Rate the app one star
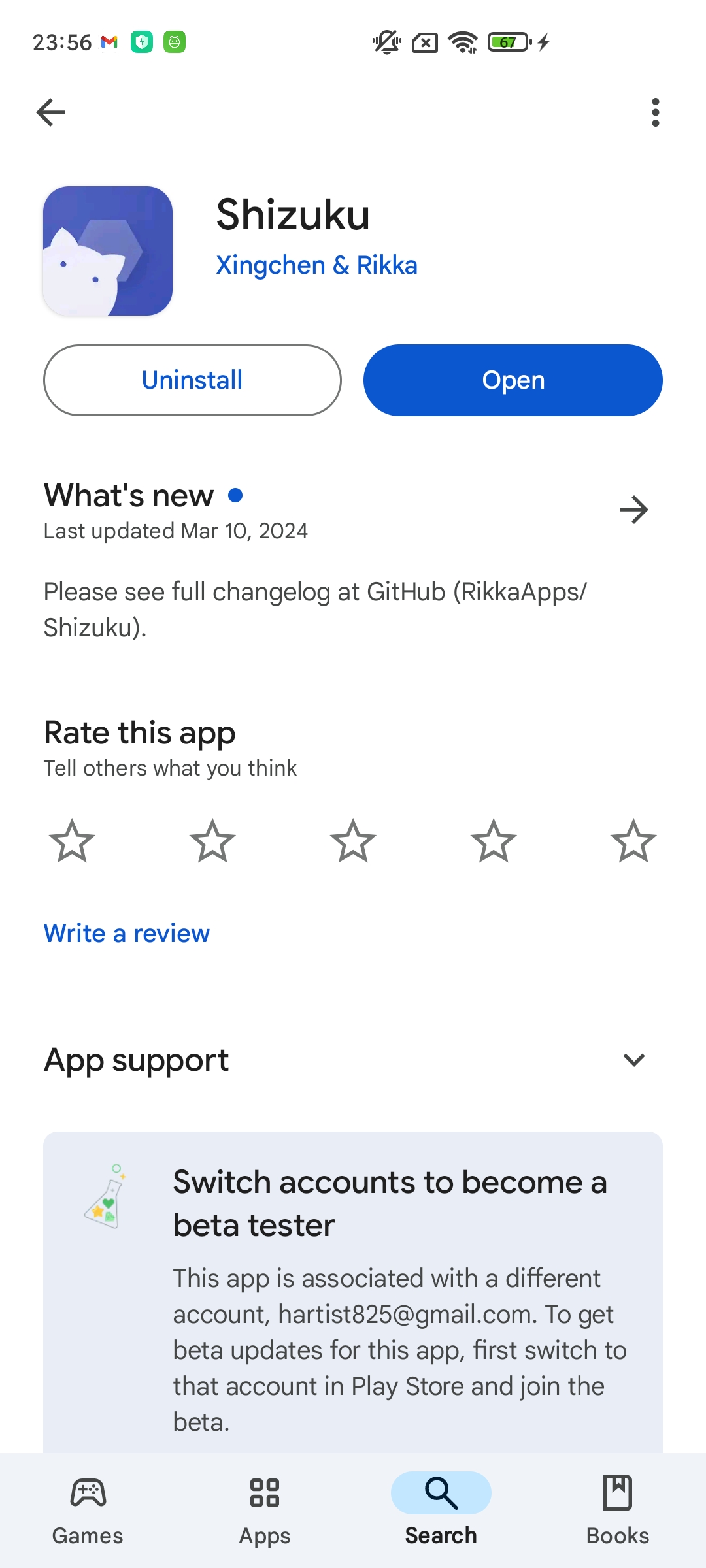This screenshot has width=706, height=1568. (72, 841)
